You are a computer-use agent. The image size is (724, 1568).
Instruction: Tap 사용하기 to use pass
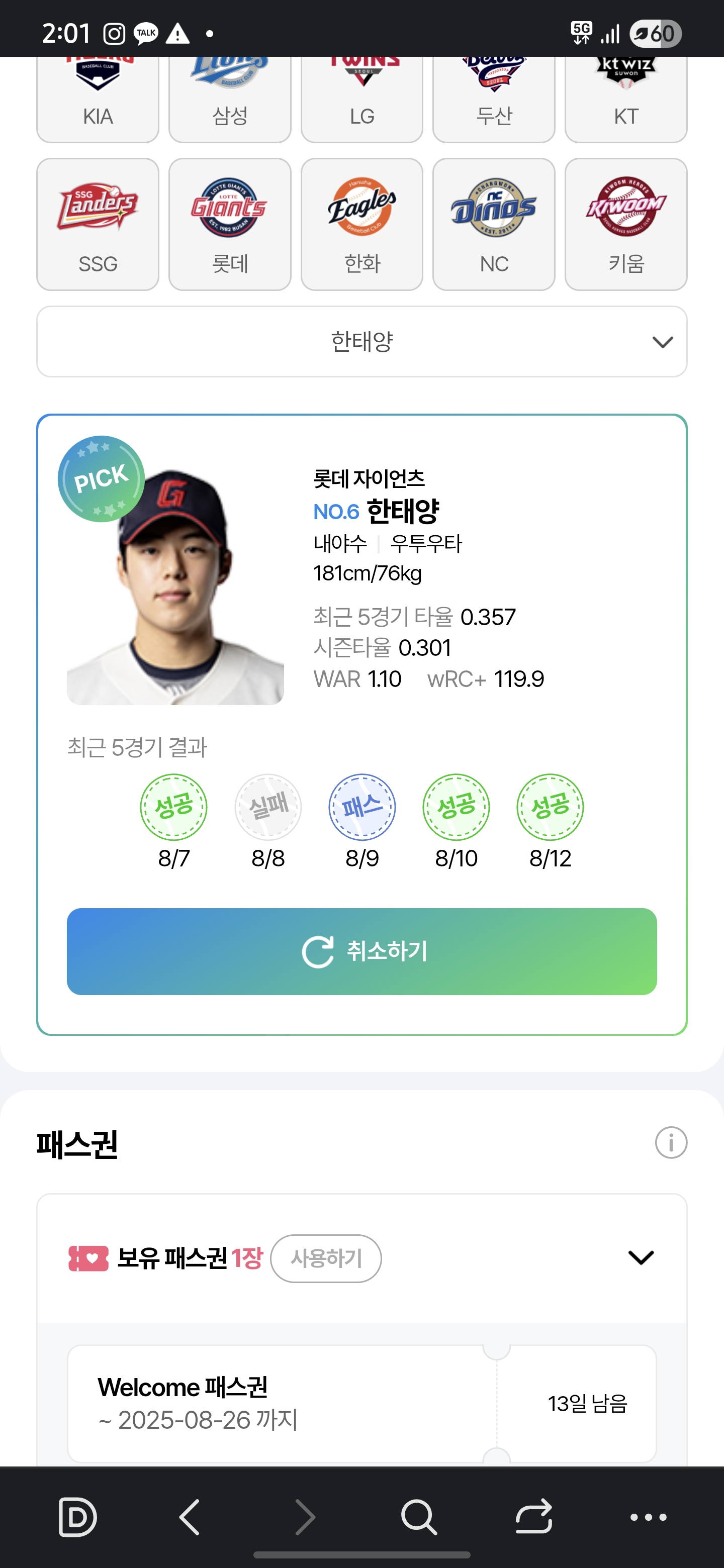point(326,1258)
